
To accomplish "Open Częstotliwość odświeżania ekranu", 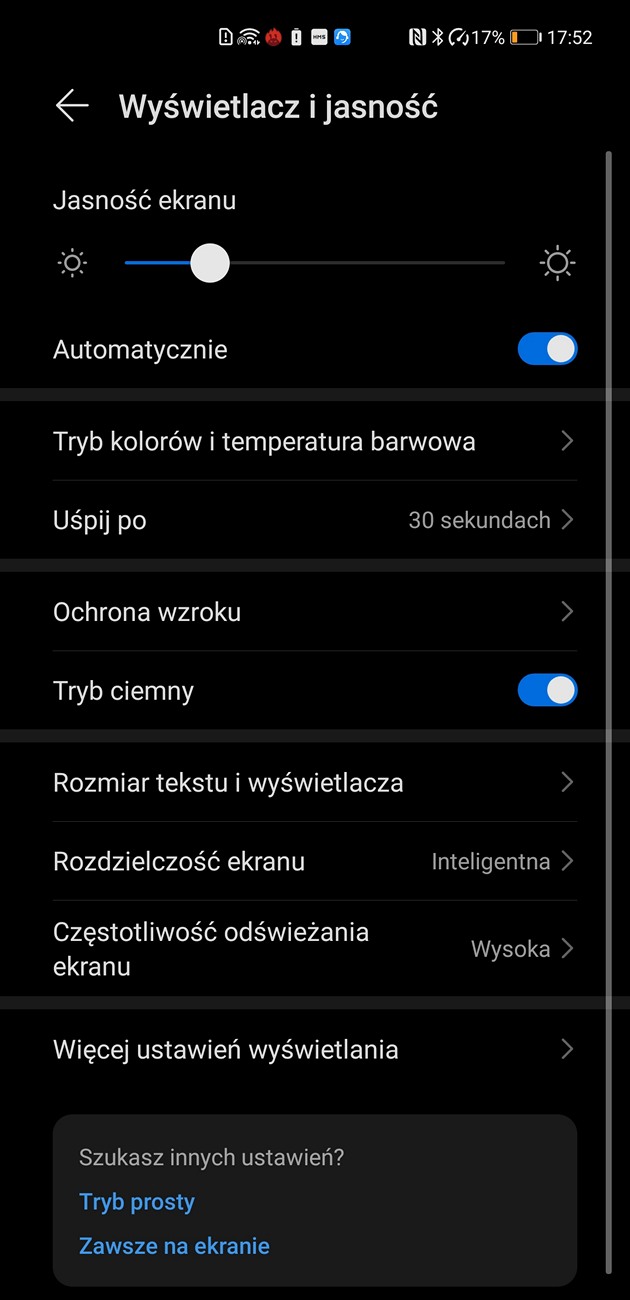I will [314, 949].
